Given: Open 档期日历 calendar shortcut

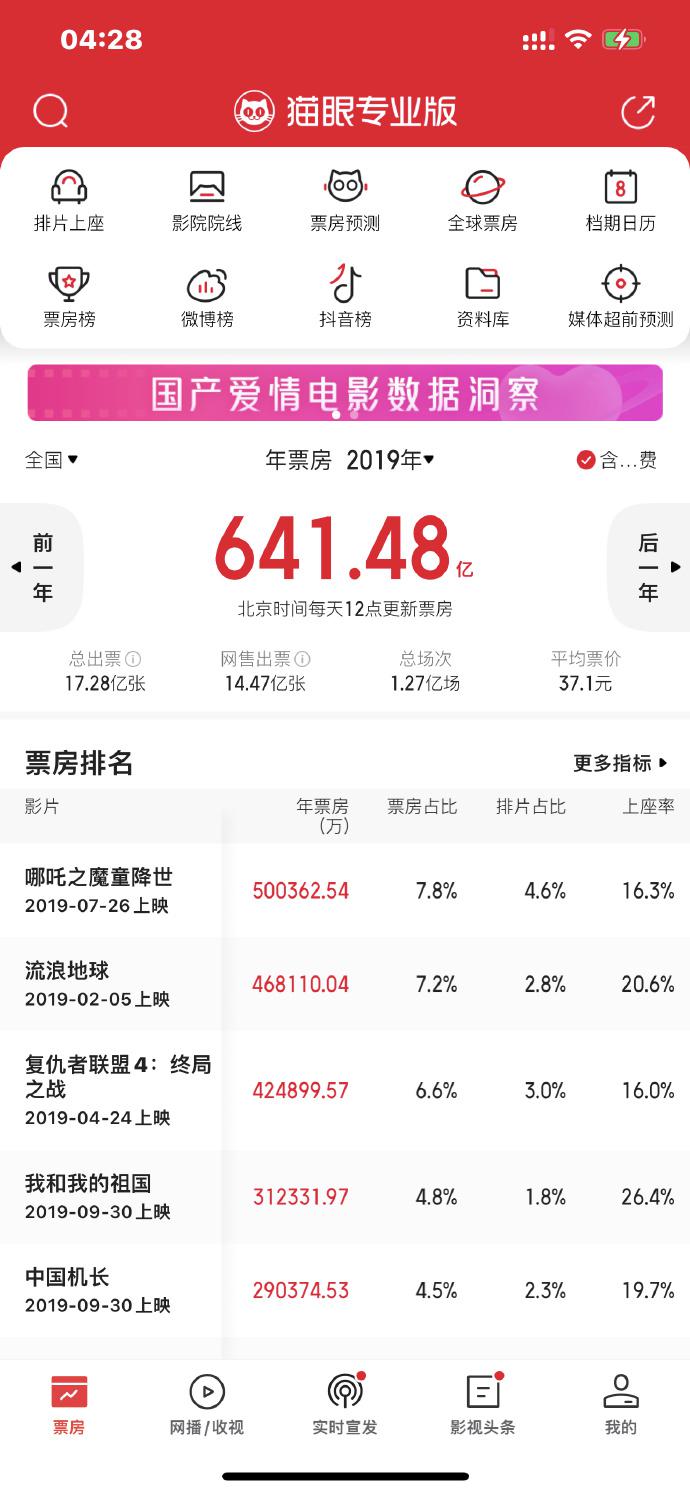Looking at the screenshot, I should pyautogui.click(x=620, y=200).
